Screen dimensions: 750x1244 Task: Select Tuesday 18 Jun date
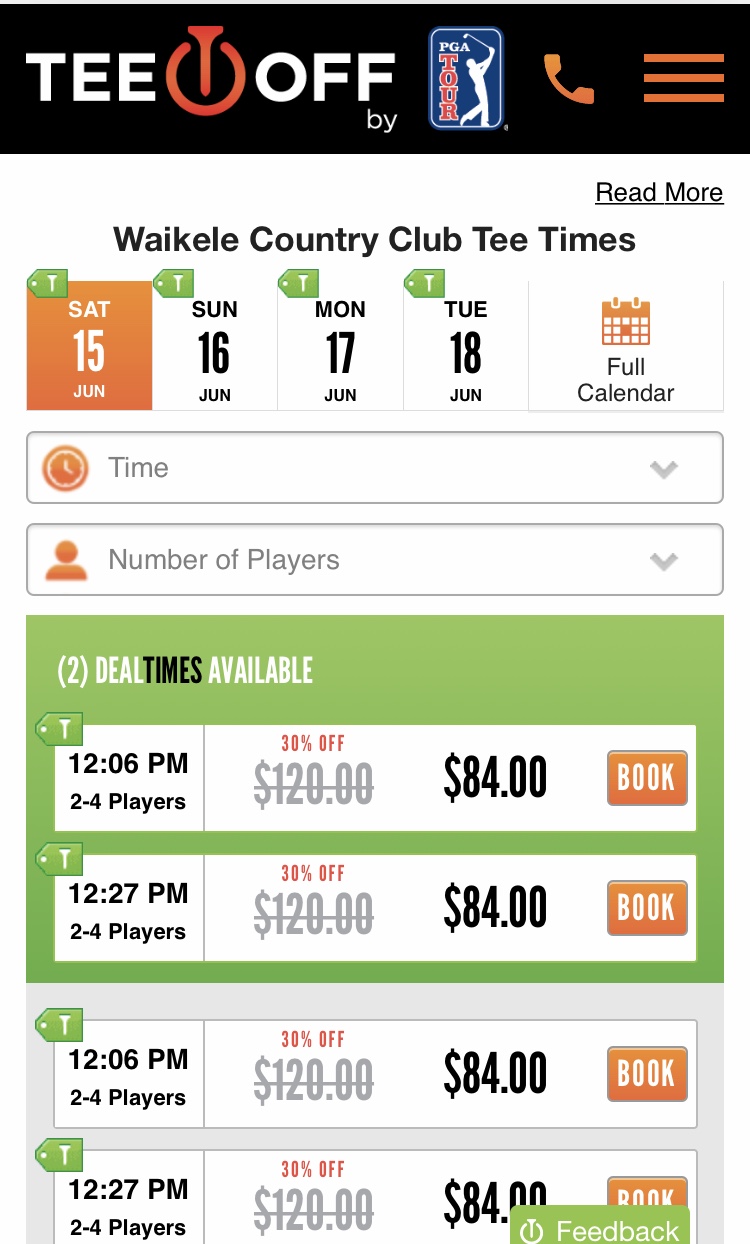pos(466,346)
